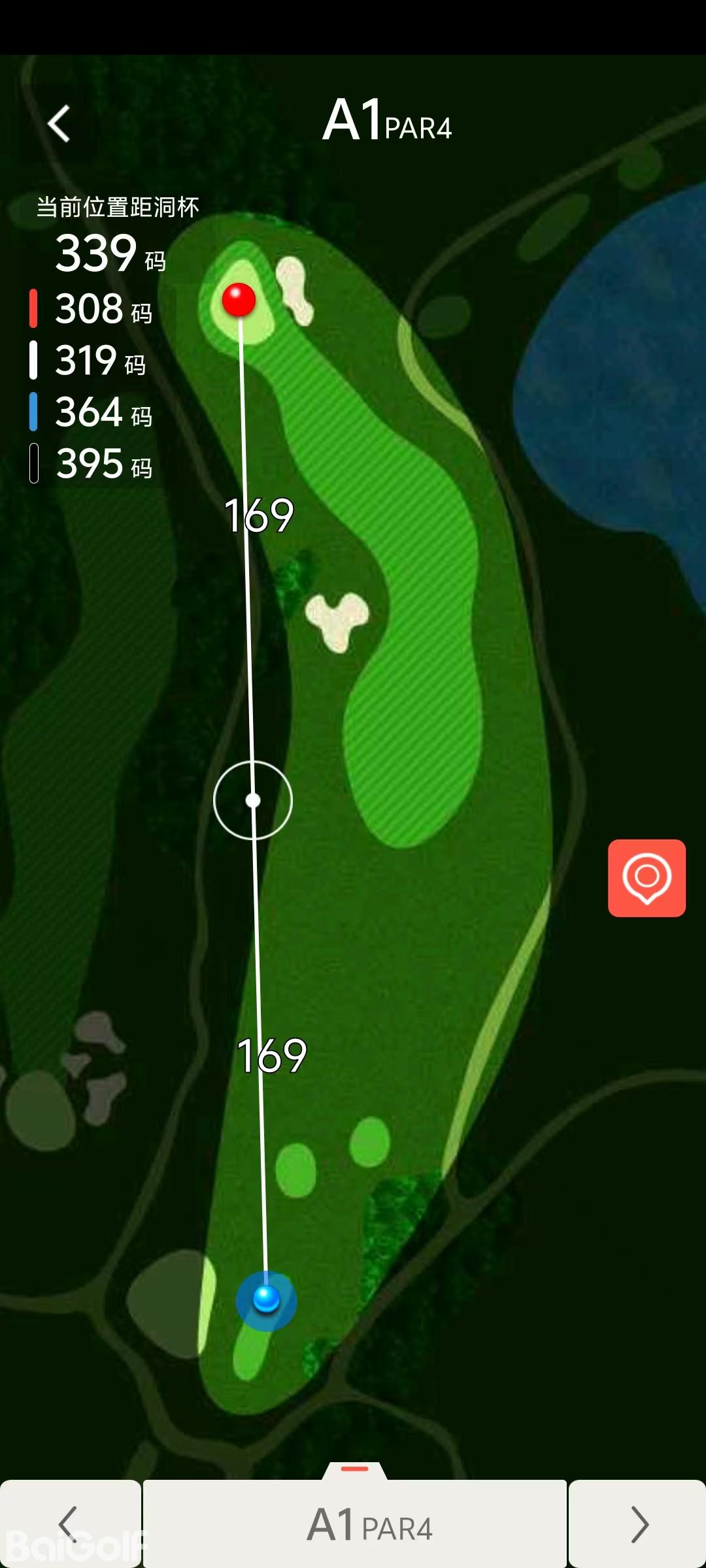706x1568 pixels.
Task: Go to the previous hole arrow
Action: pyautogui.click(x=69, y=1524)
